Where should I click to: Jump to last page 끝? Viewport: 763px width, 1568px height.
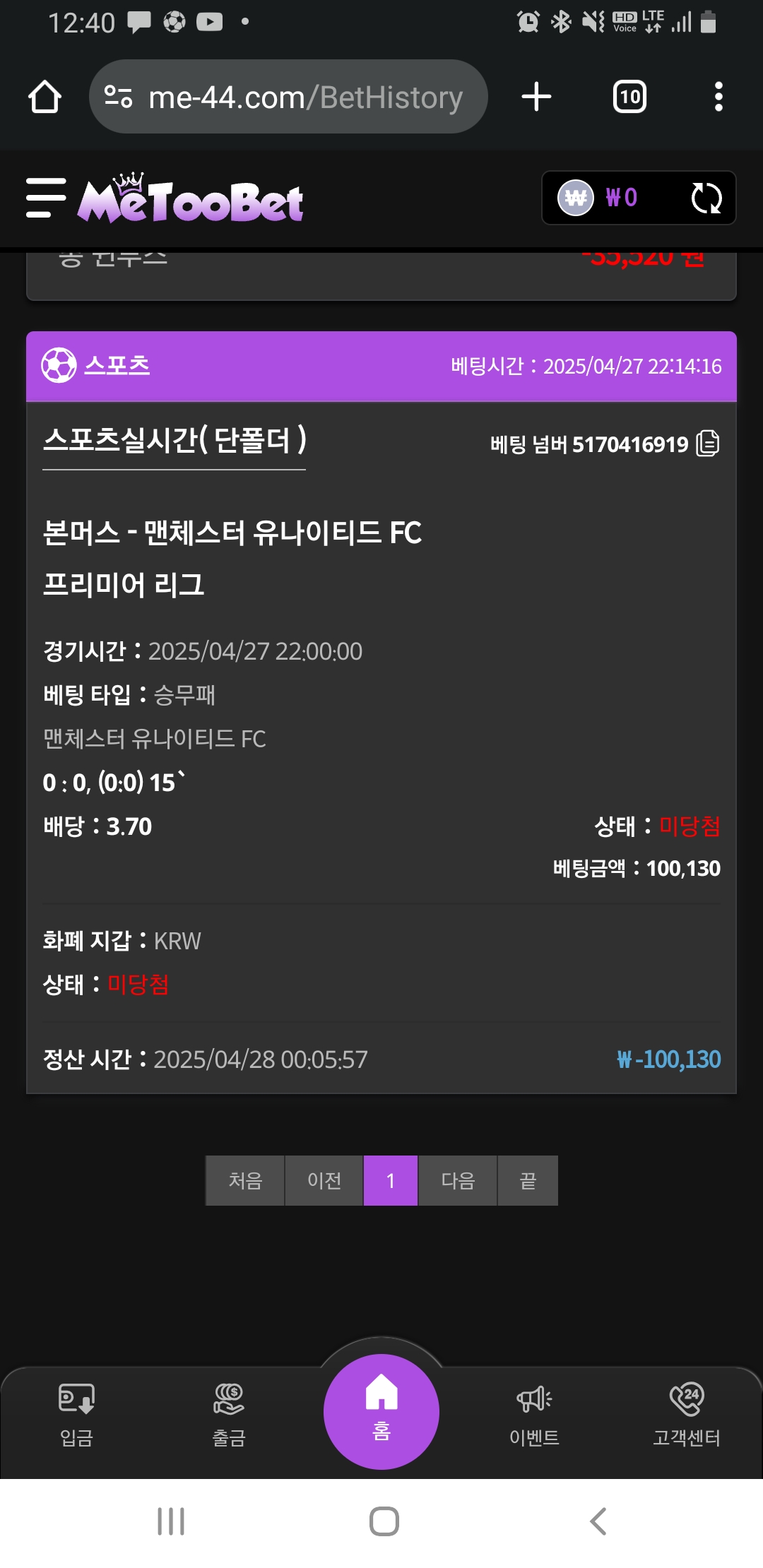pyautogui.click(x=528, y=1180)
